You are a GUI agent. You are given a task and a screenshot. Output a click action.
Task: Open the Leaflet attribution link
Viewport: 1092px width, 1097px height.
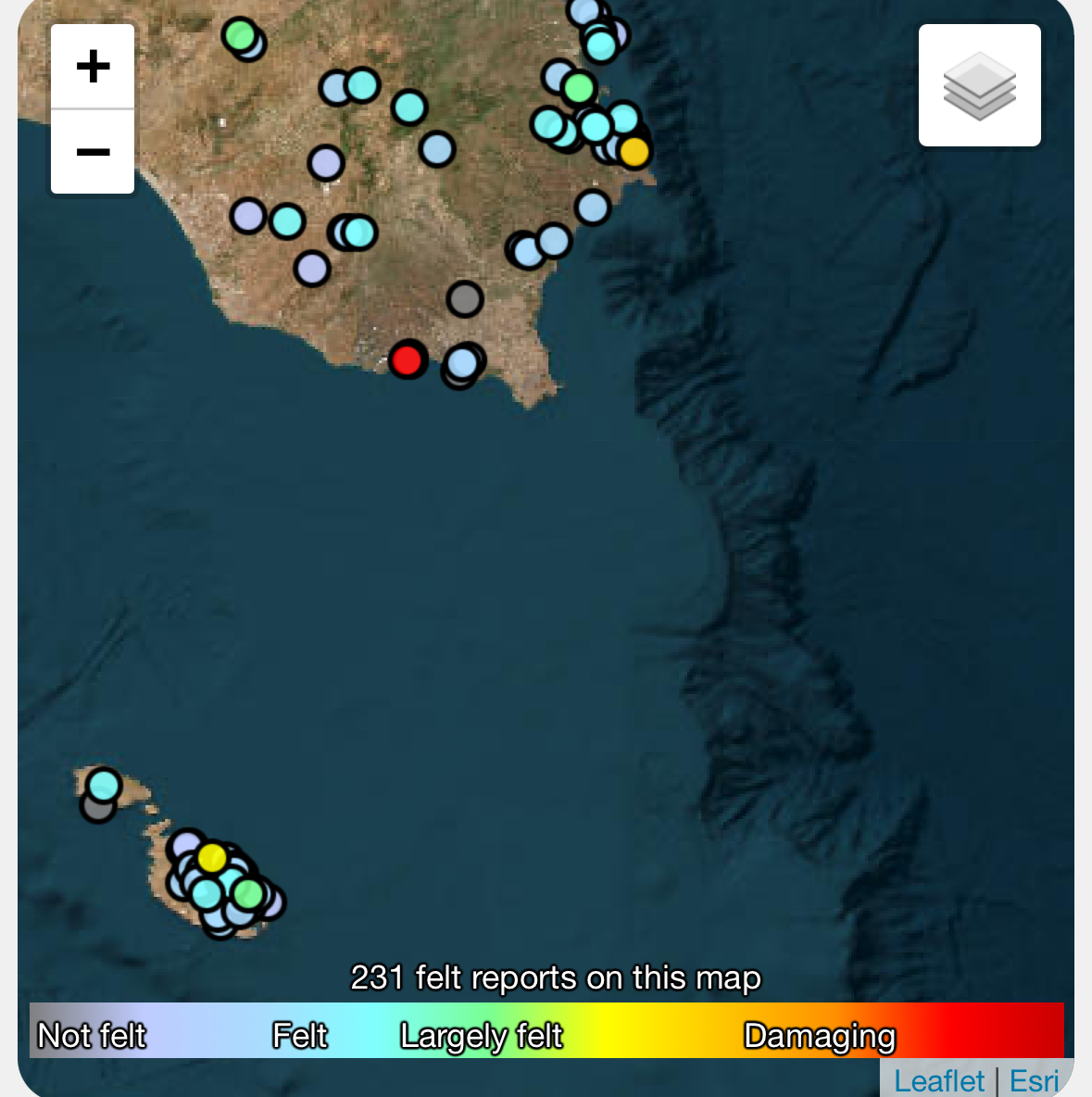click(x=939, y=1080)
